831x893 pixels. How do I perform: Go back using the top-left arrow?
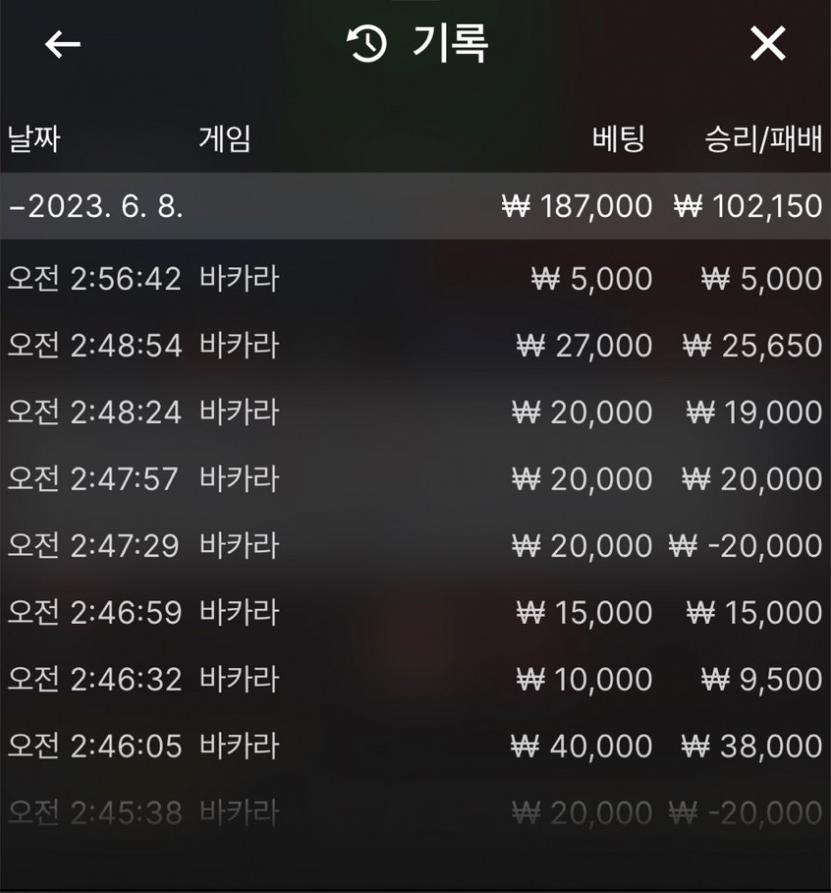pos(62,44)
